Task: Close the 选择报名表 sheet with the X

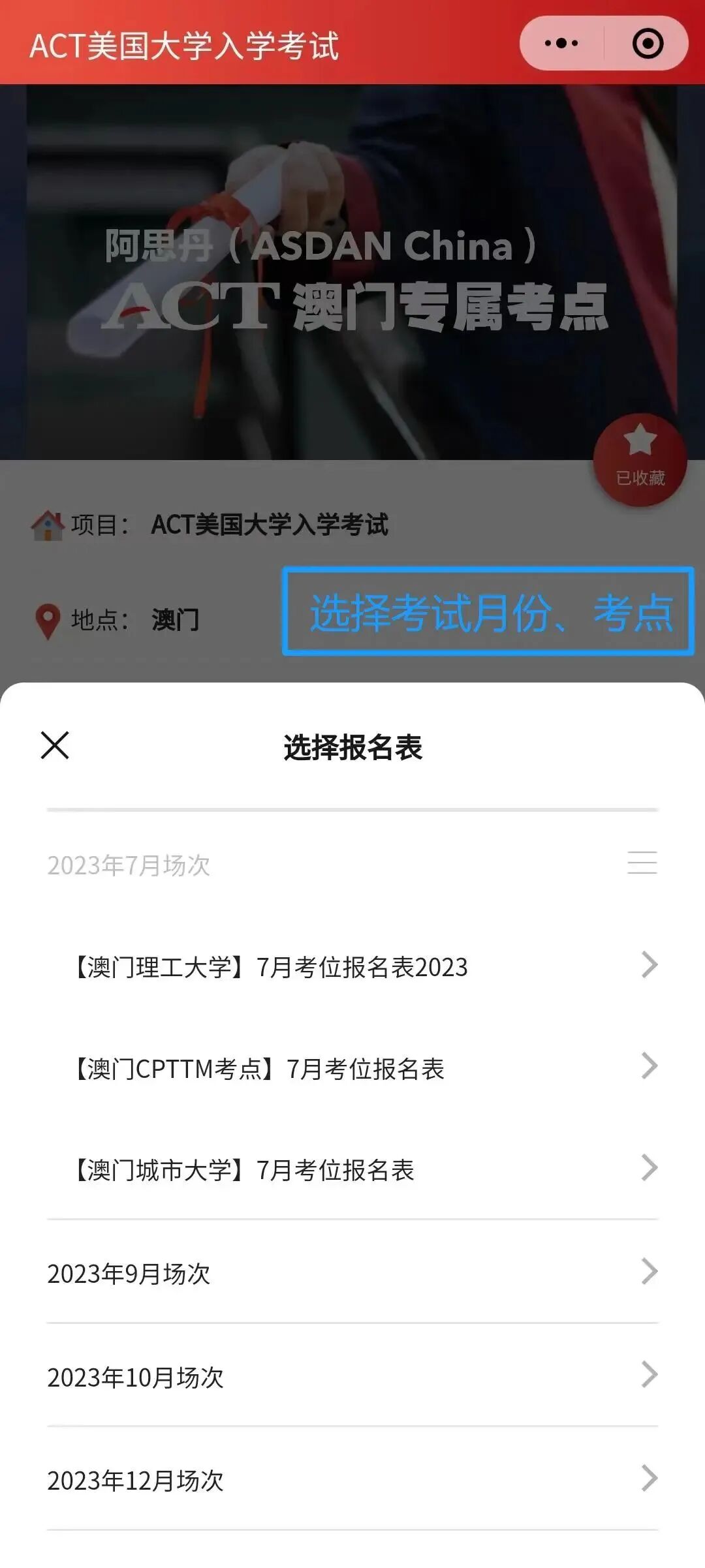Action: click(x=55, y=747)
